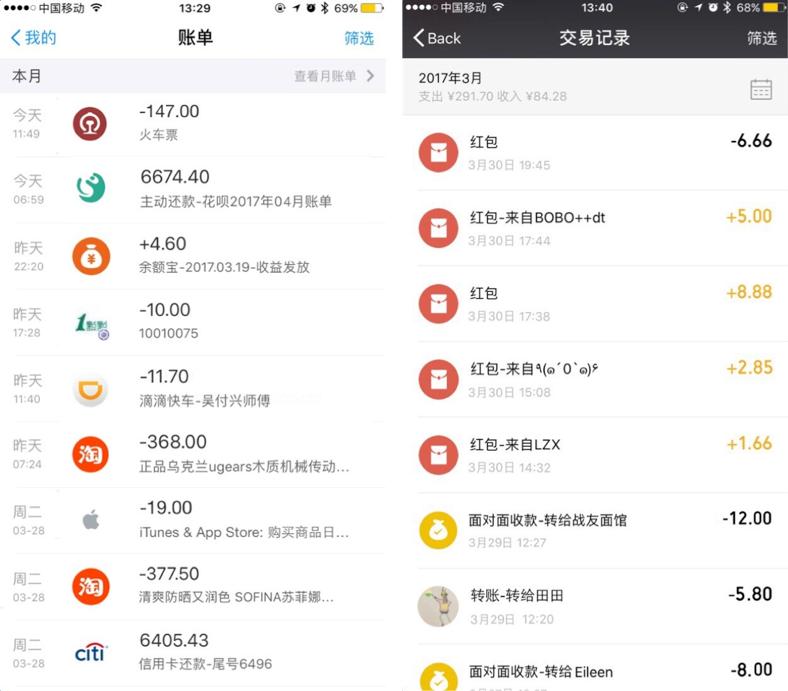The height and width of the screenshot is (691, 788).
Task: Open 面对面收款-转给Eileen transaction
Action: click(x=600, y=672)
